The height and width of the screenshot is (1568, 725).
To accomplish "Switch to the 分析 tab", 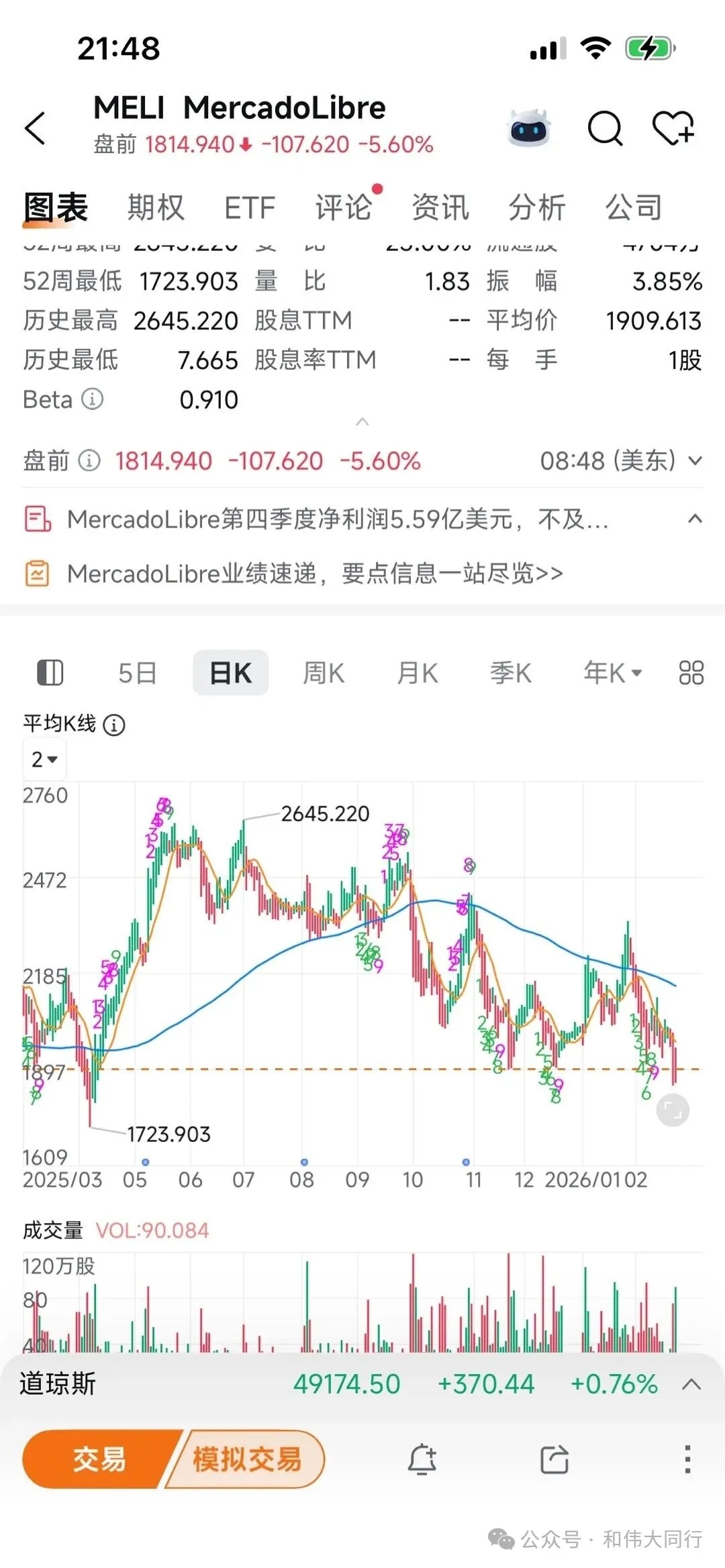I will pyautogui.click(x=537, y=207).
